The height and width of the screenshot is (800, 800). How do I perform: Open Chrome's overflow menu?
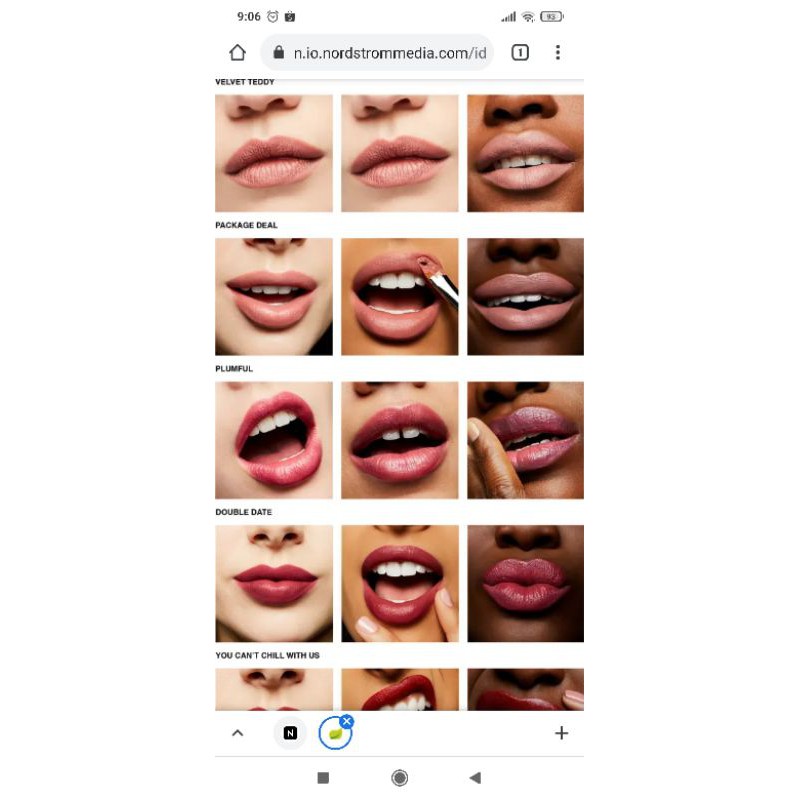click(558, 53)
